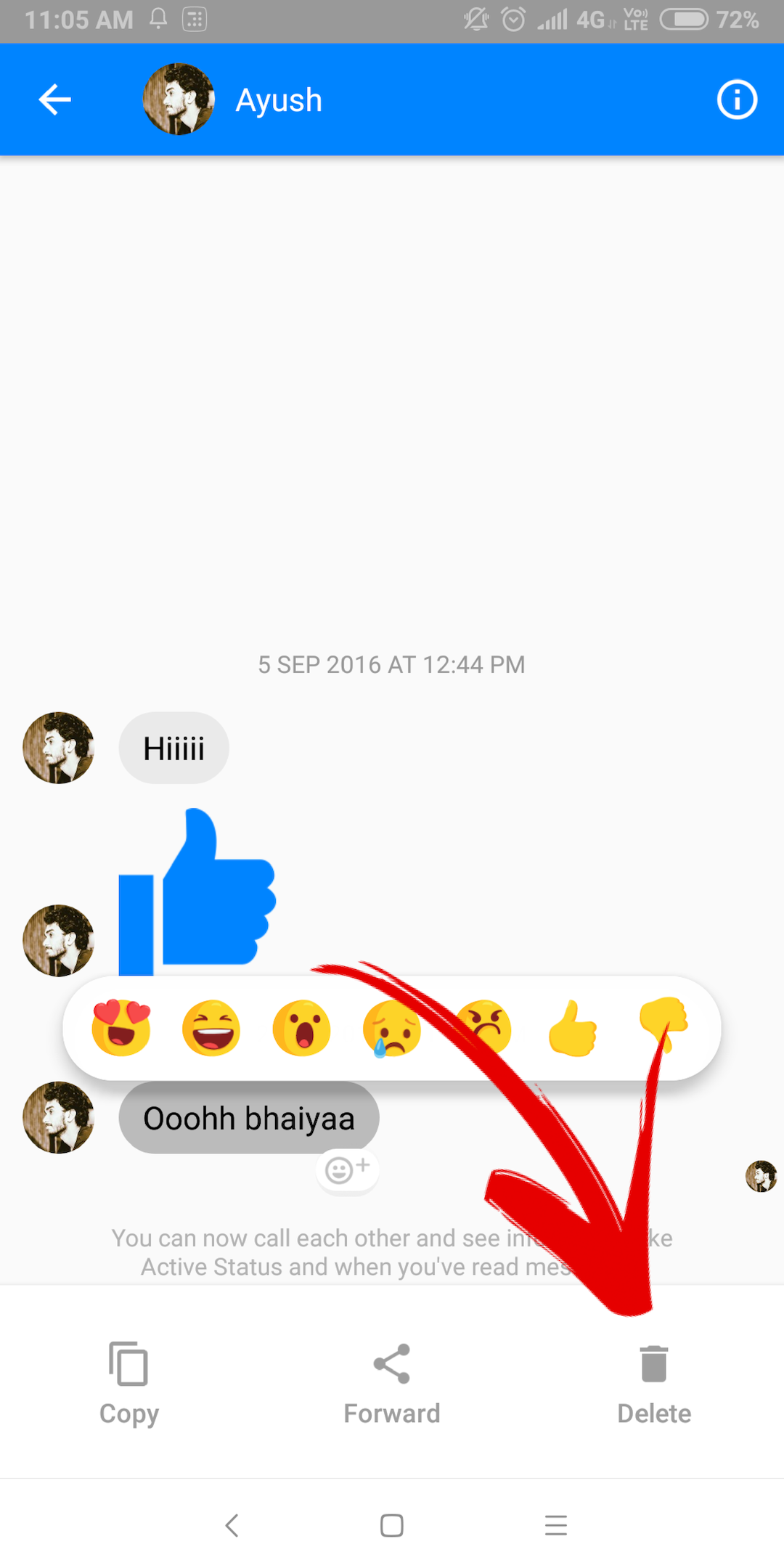The image size is (784, 1568).
Task: React with thumbs down emoji
Action: (663, 1024)
